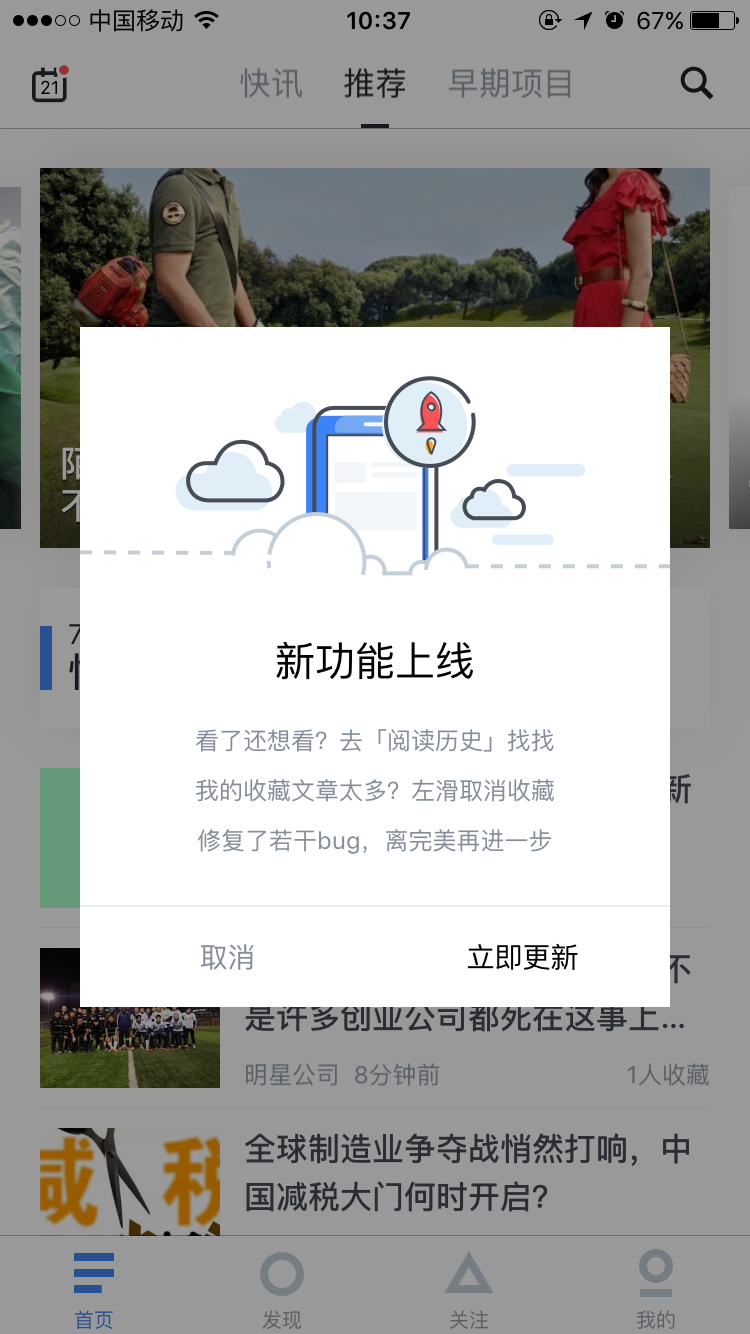Switch to the 快讯 tab

271,83
